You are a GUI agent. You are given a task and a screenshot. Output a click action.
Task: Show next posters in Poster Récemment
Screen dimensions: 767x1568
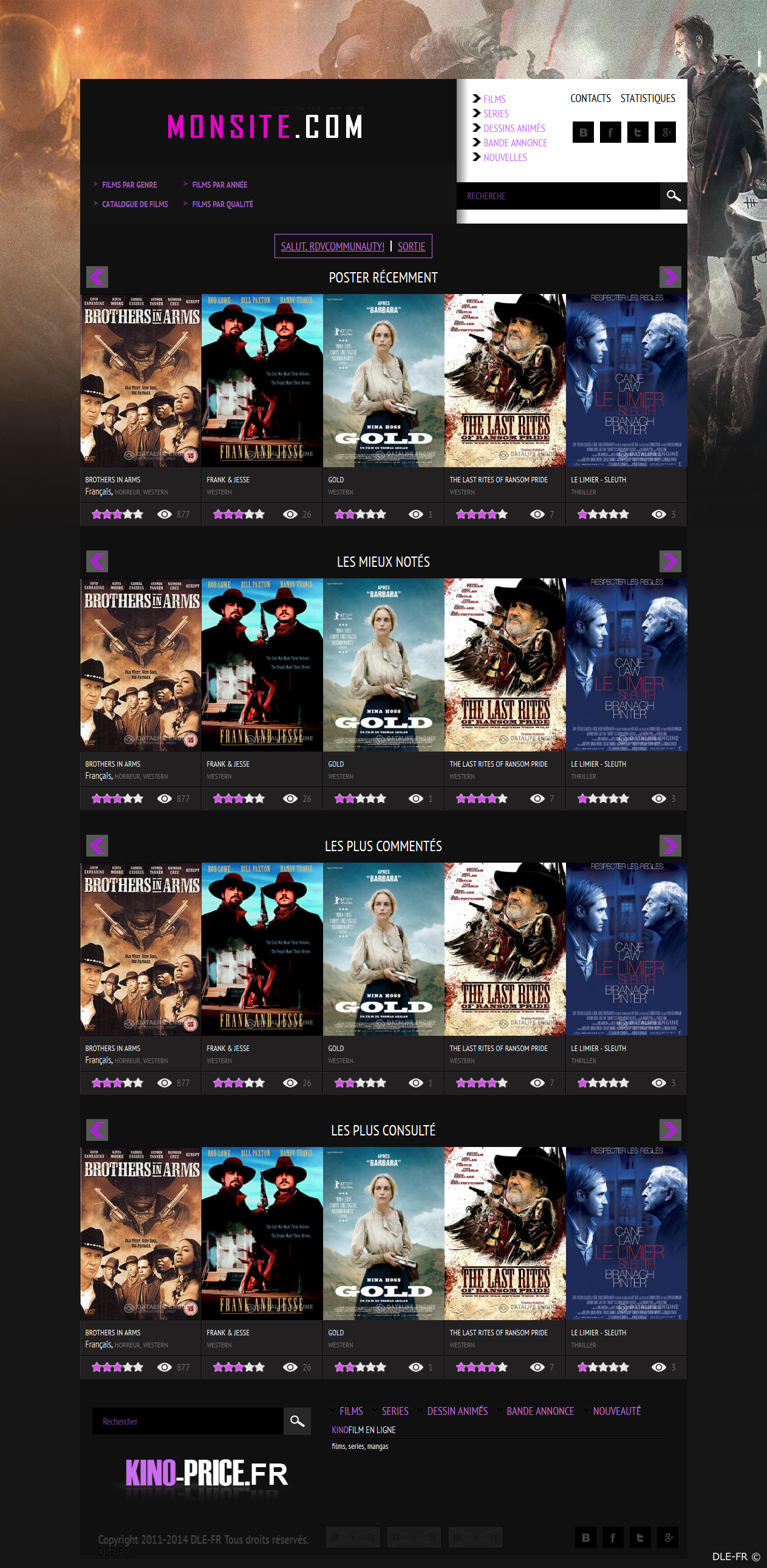670,277
